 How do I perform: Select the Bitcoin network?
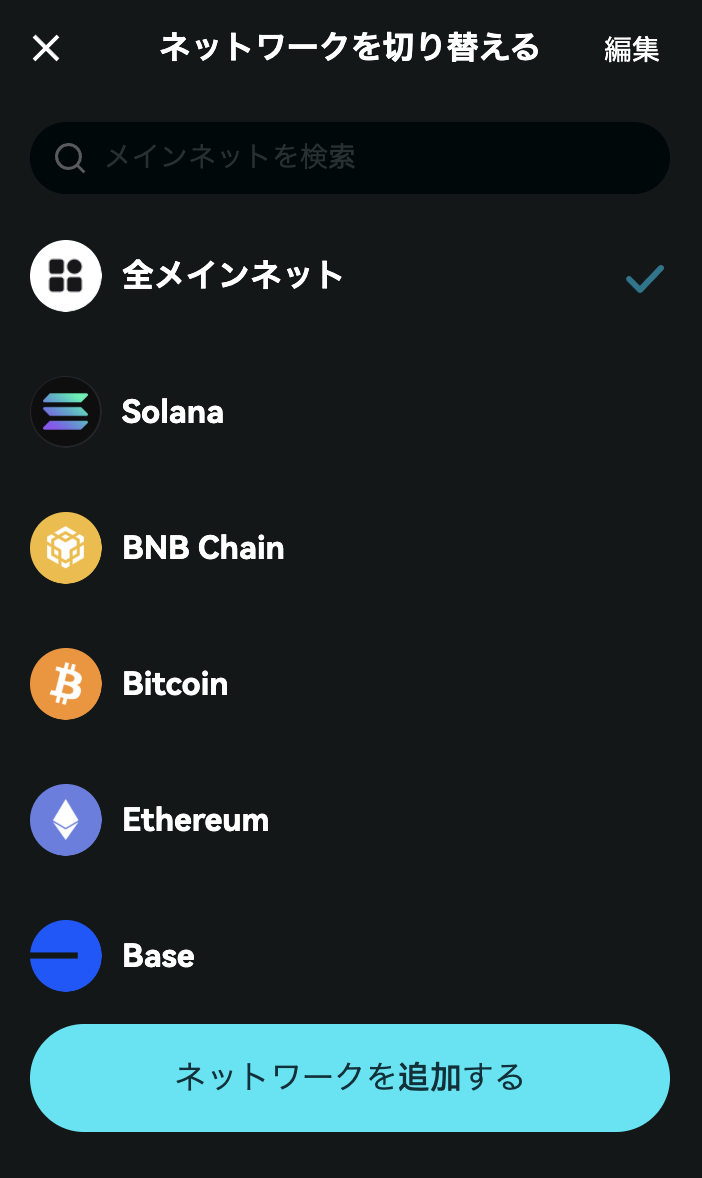[x=349, y=684]
